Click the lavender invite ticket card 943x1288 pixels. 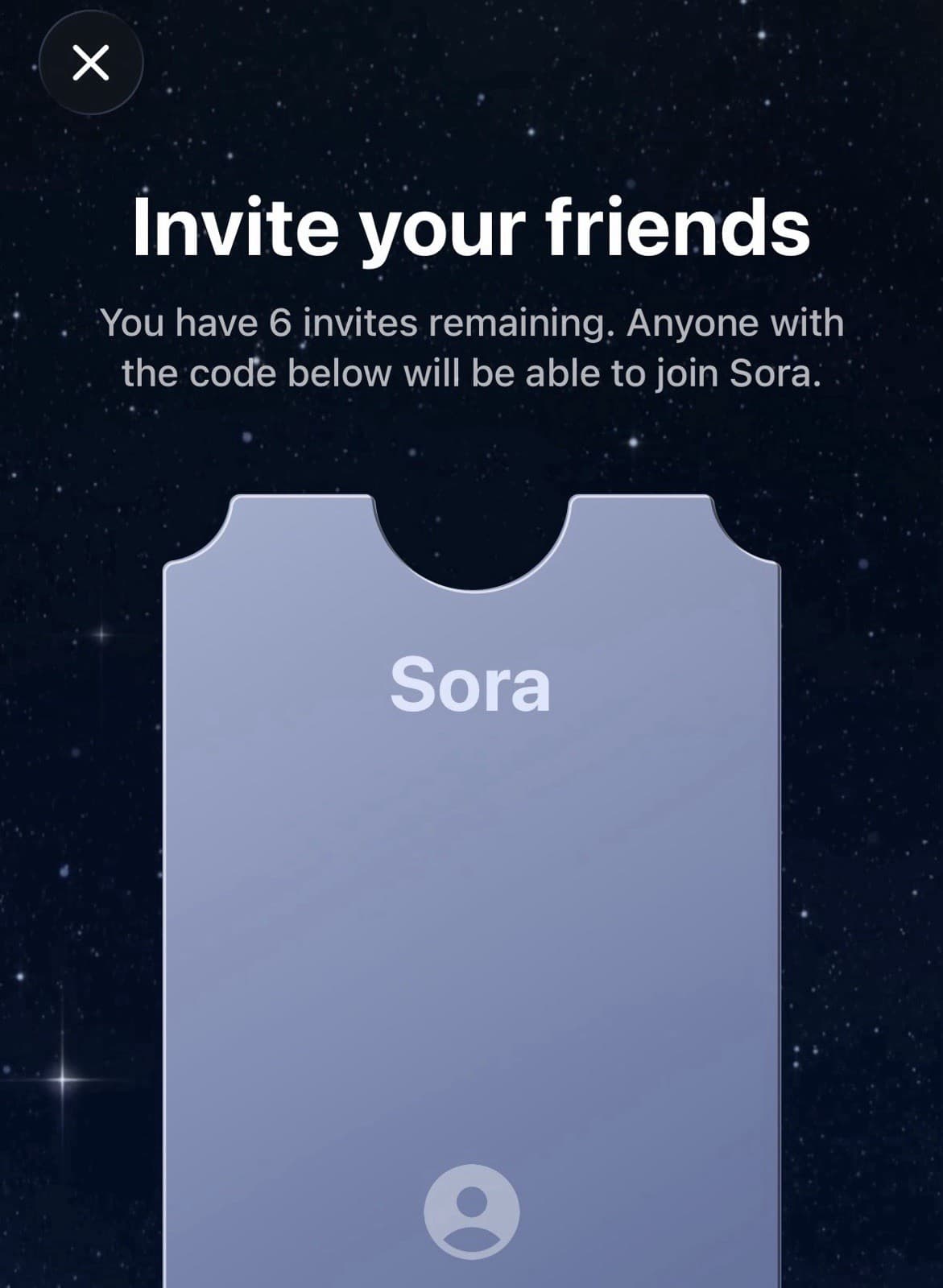471,885
